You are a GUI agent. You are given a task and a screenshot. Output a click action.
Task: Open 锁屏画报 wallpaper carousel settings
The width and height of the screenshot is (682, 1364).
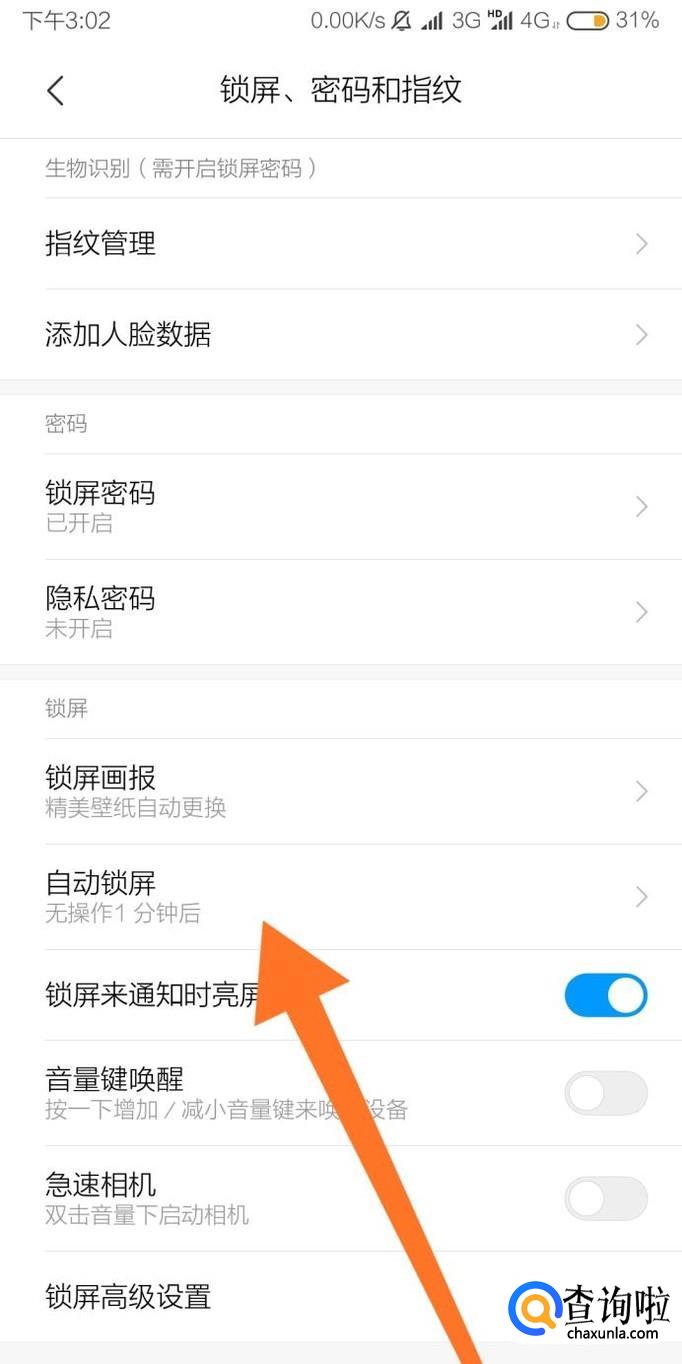click(x=340, y=791)
